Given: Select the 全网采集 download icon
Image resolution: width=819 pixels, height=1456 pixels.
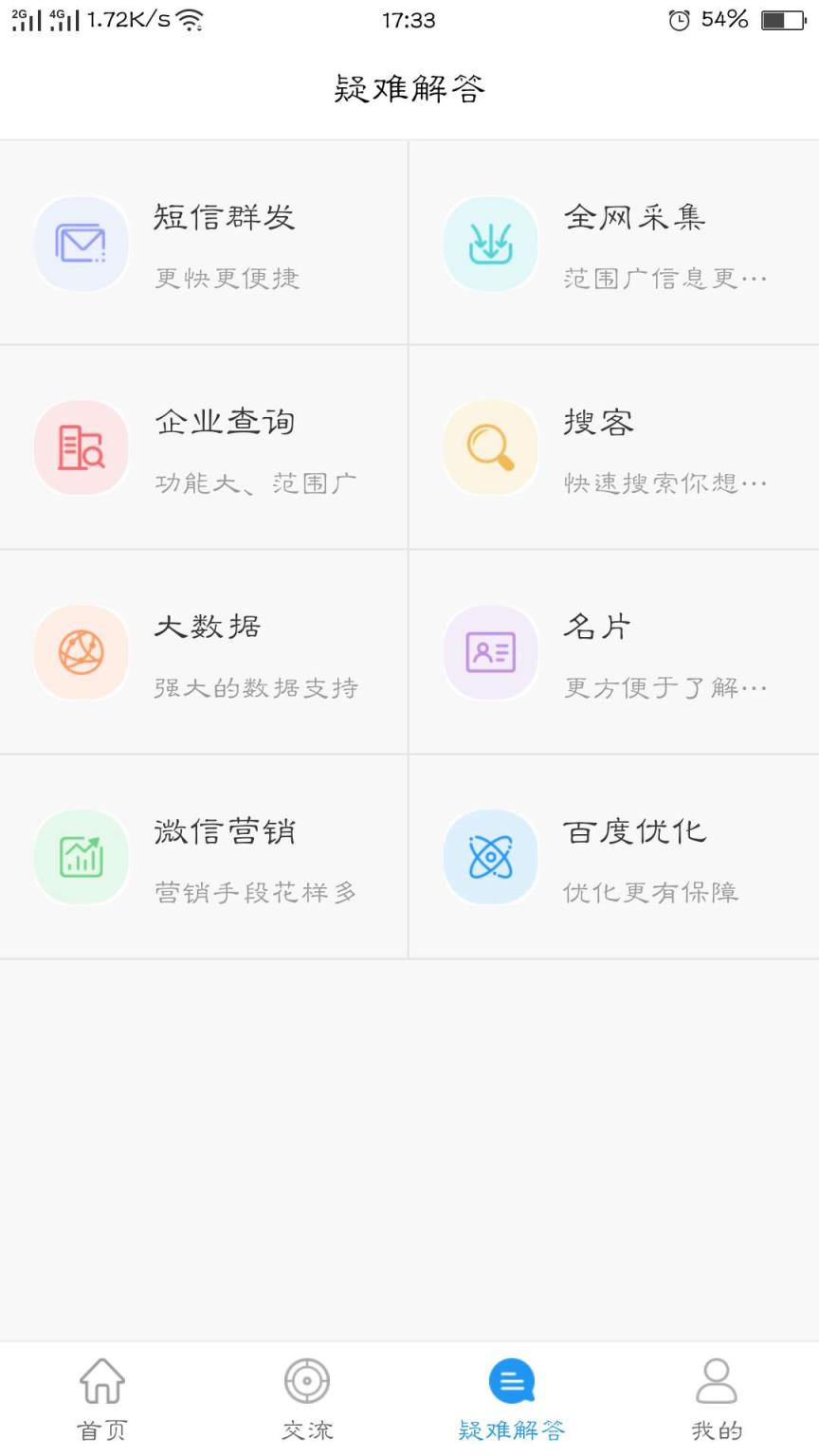Looking at the screenshot, I should click(x=490, y=243).
